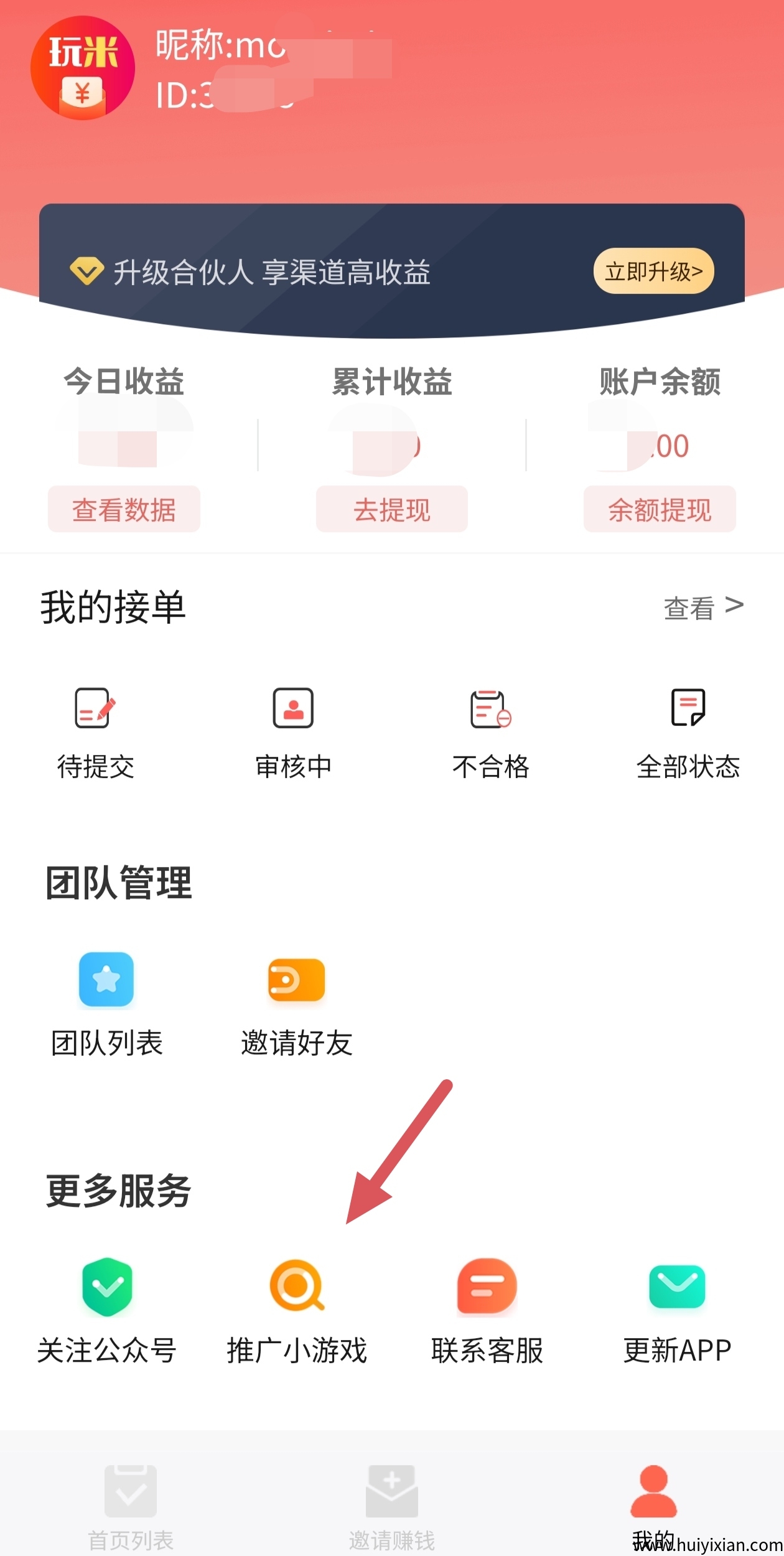Screen dimensions: 784x1556
Task: Contact support via 联系客服
Action: 487,1310
